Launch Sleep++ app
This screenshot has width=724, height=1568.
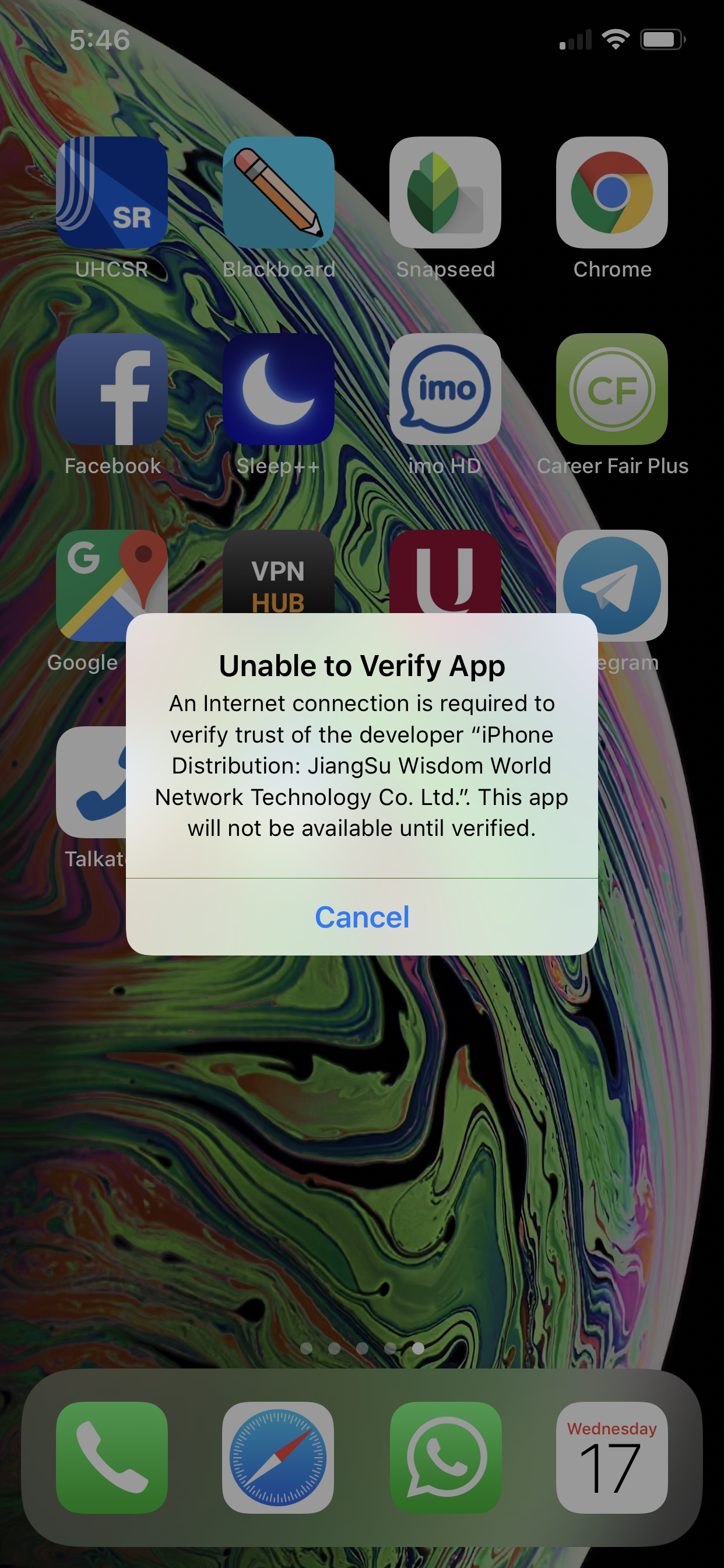coord(279,389)
